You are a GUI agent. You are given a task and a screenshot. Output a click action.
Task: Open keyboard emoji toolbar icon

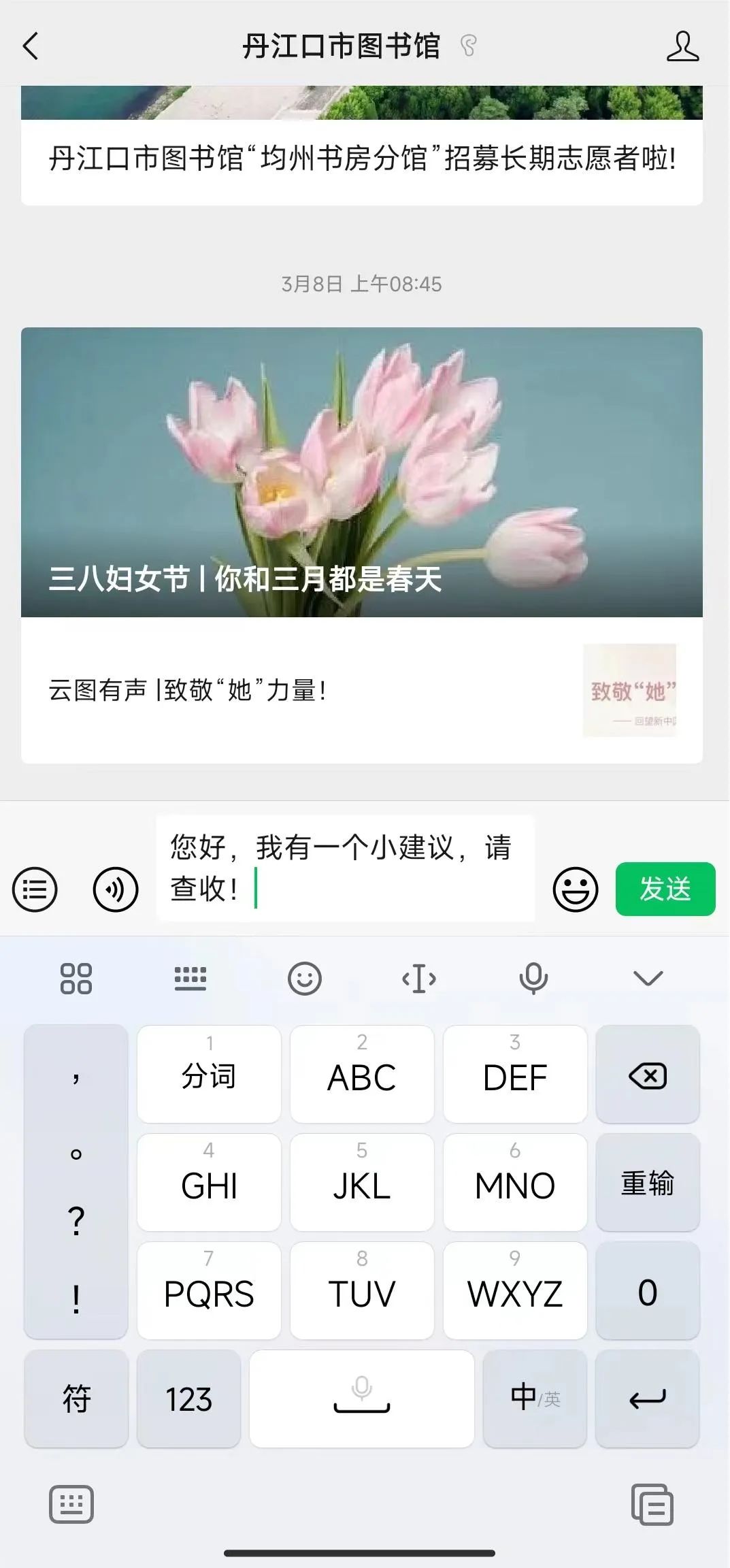[x=304, y=979]
